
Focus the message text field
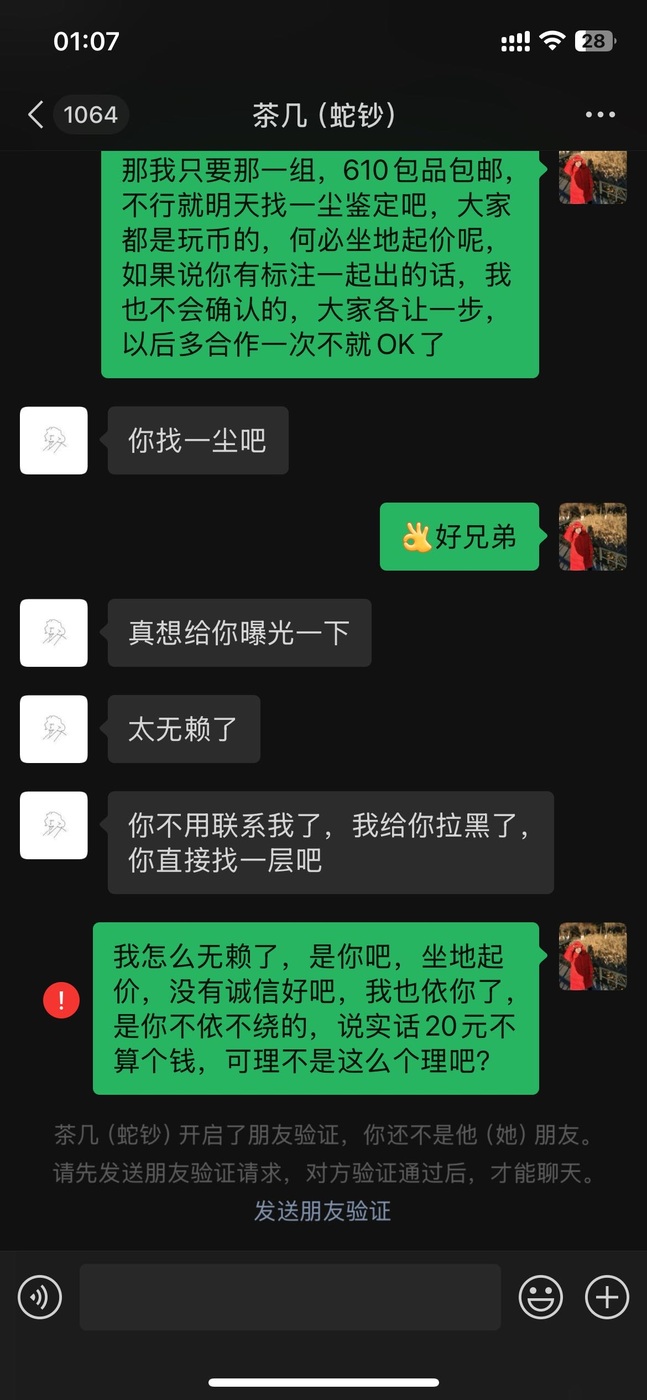pyautogui.click(x=290, y=1297)
